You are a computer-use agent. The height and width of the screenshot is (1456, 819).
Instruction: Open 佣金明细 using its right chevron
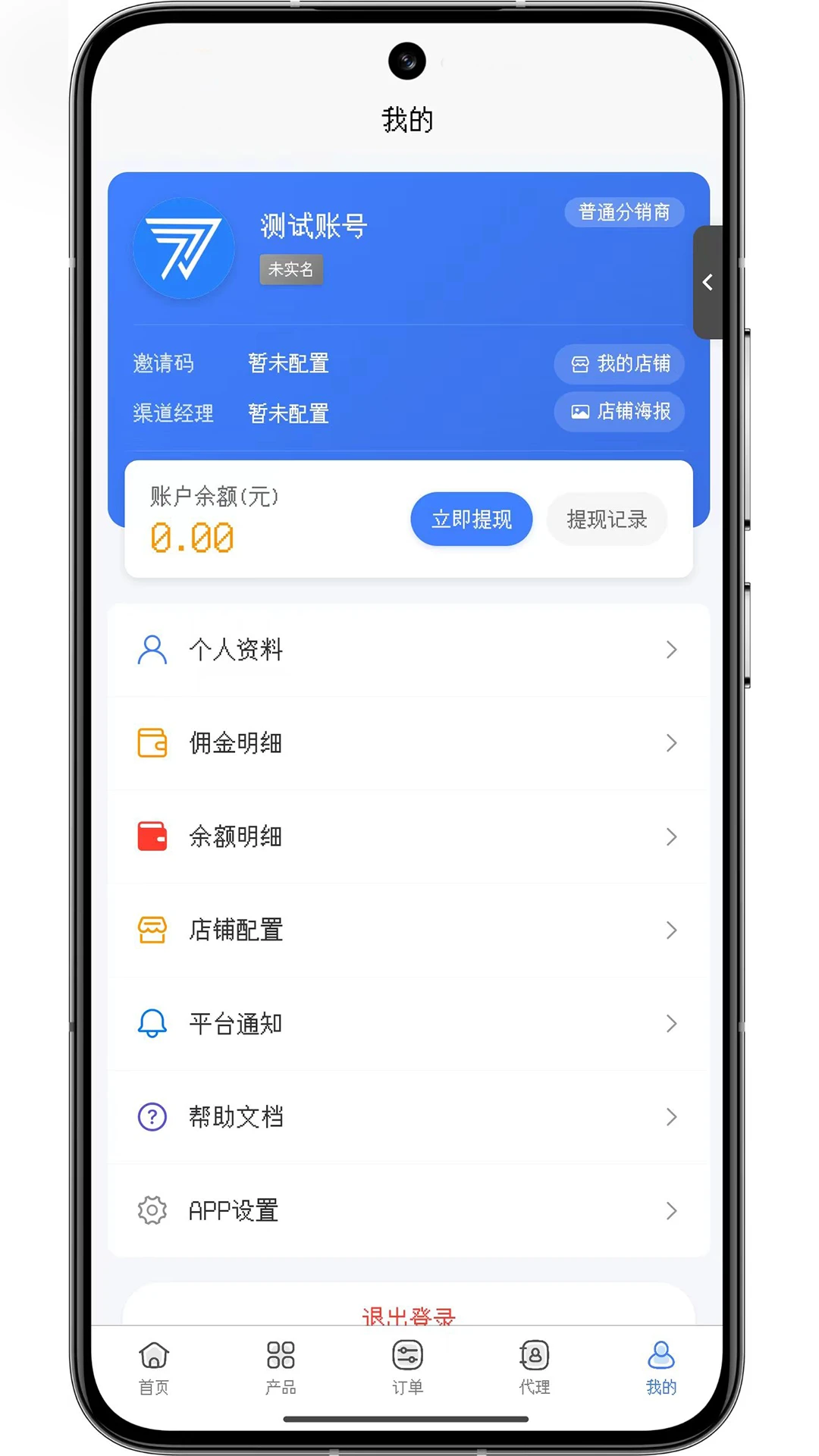(672, 743)
